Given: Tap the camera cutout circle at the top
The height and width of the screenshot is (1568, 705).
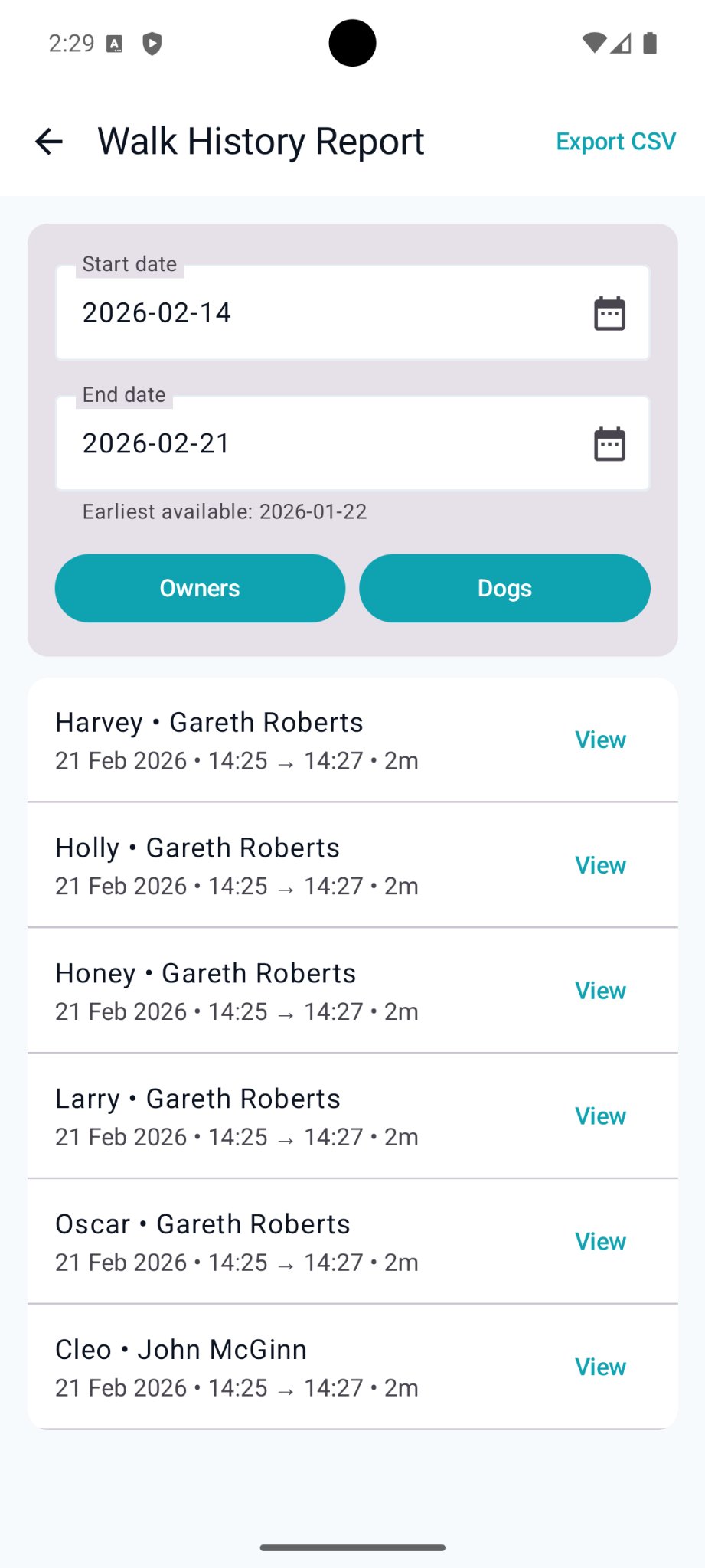Looking at the screenshot, I should tap(351, 44).
